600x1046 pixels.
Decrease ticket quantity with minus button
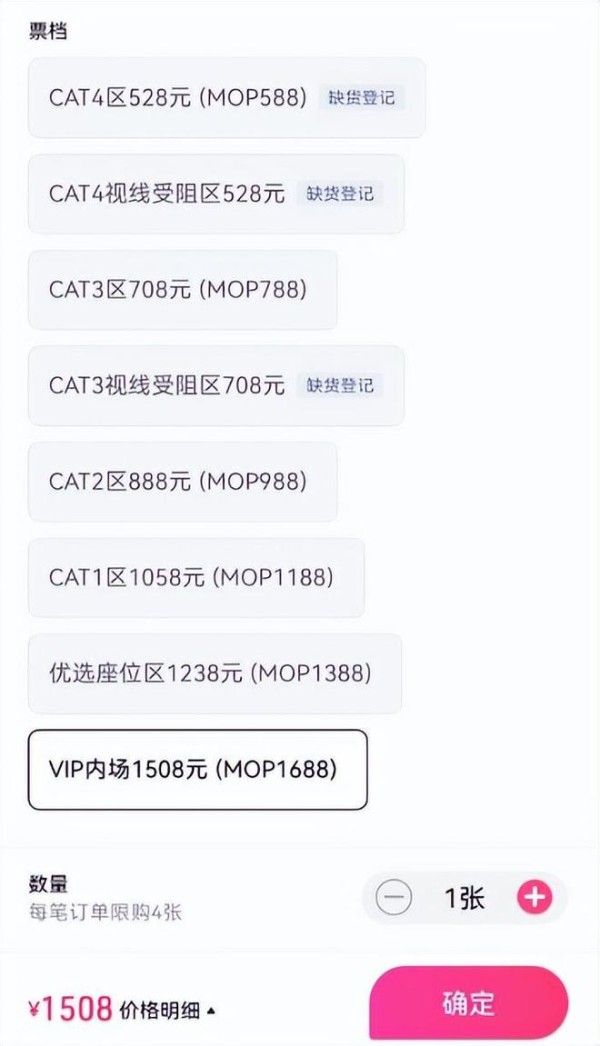[x=393, y=898]
